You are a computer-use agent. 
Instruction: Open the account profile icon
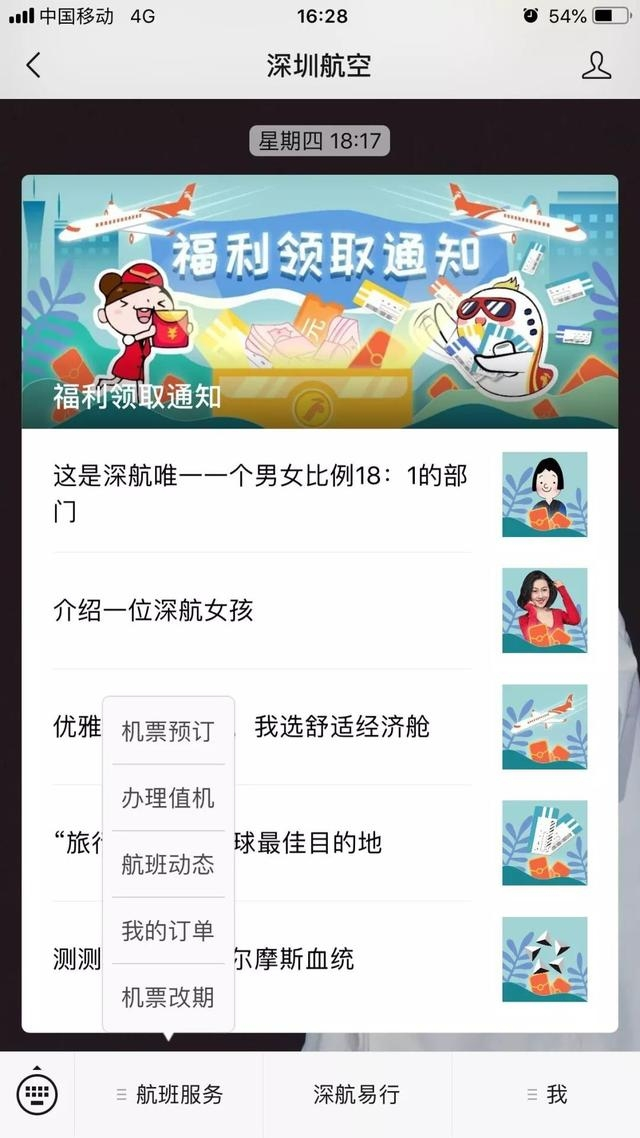click(x=596, y=66)
